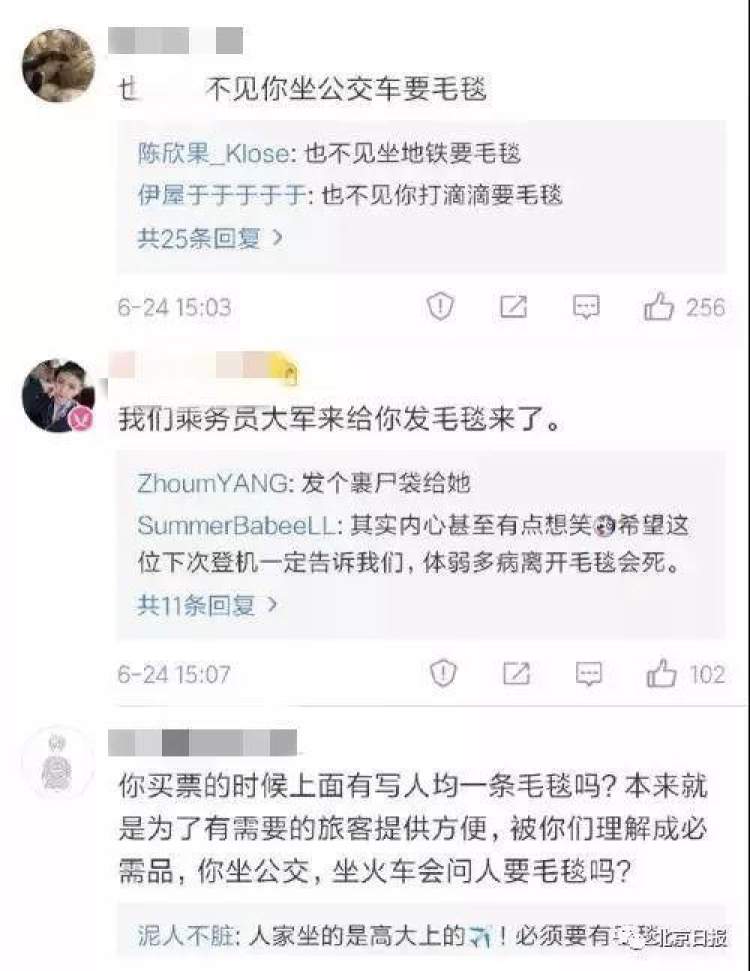750x971 pixels.
Task: Share the 6-24 15:07 comment
Action: (516, 674)
